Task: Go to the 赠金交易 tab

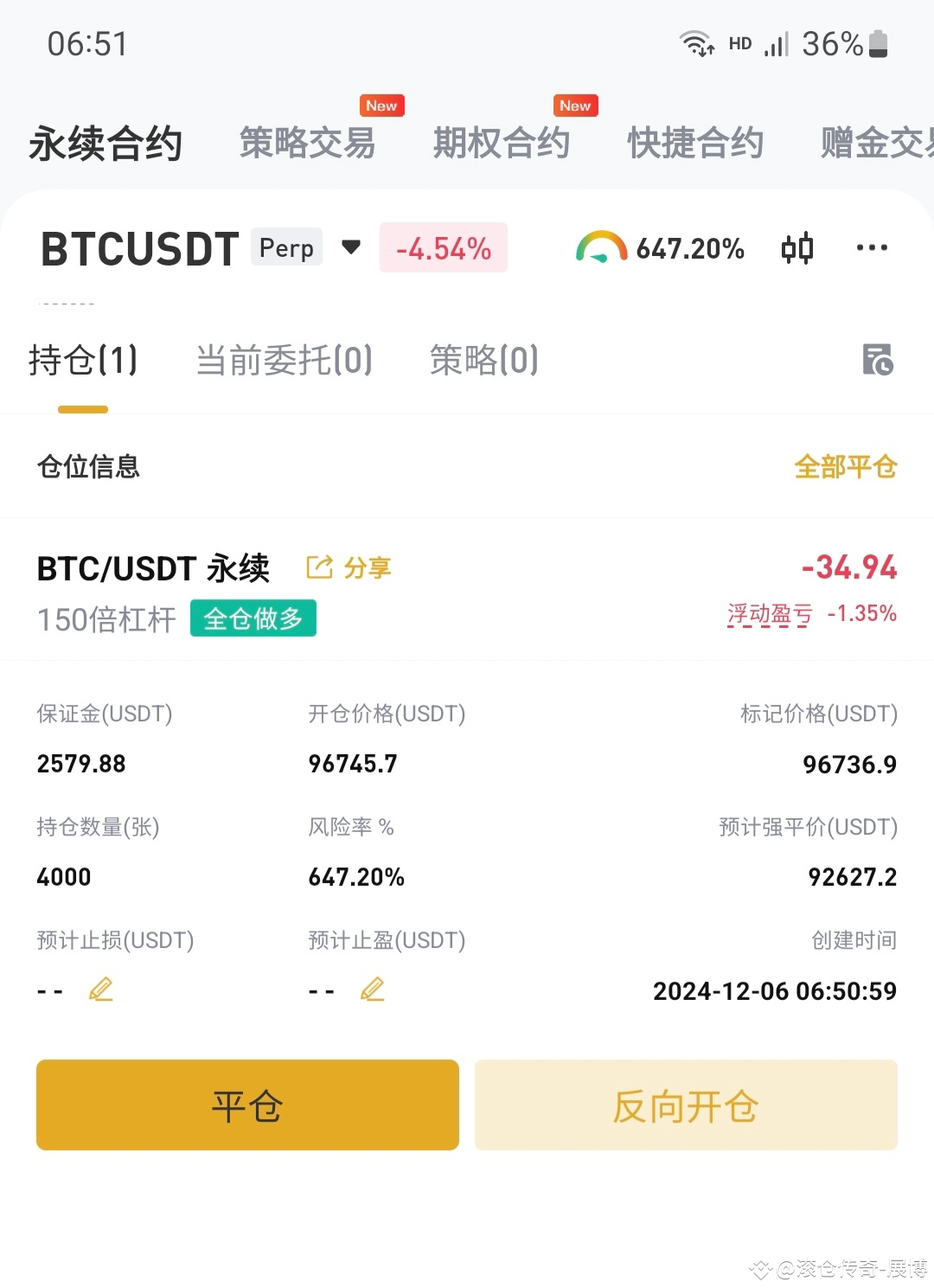Action: [875, 143]
